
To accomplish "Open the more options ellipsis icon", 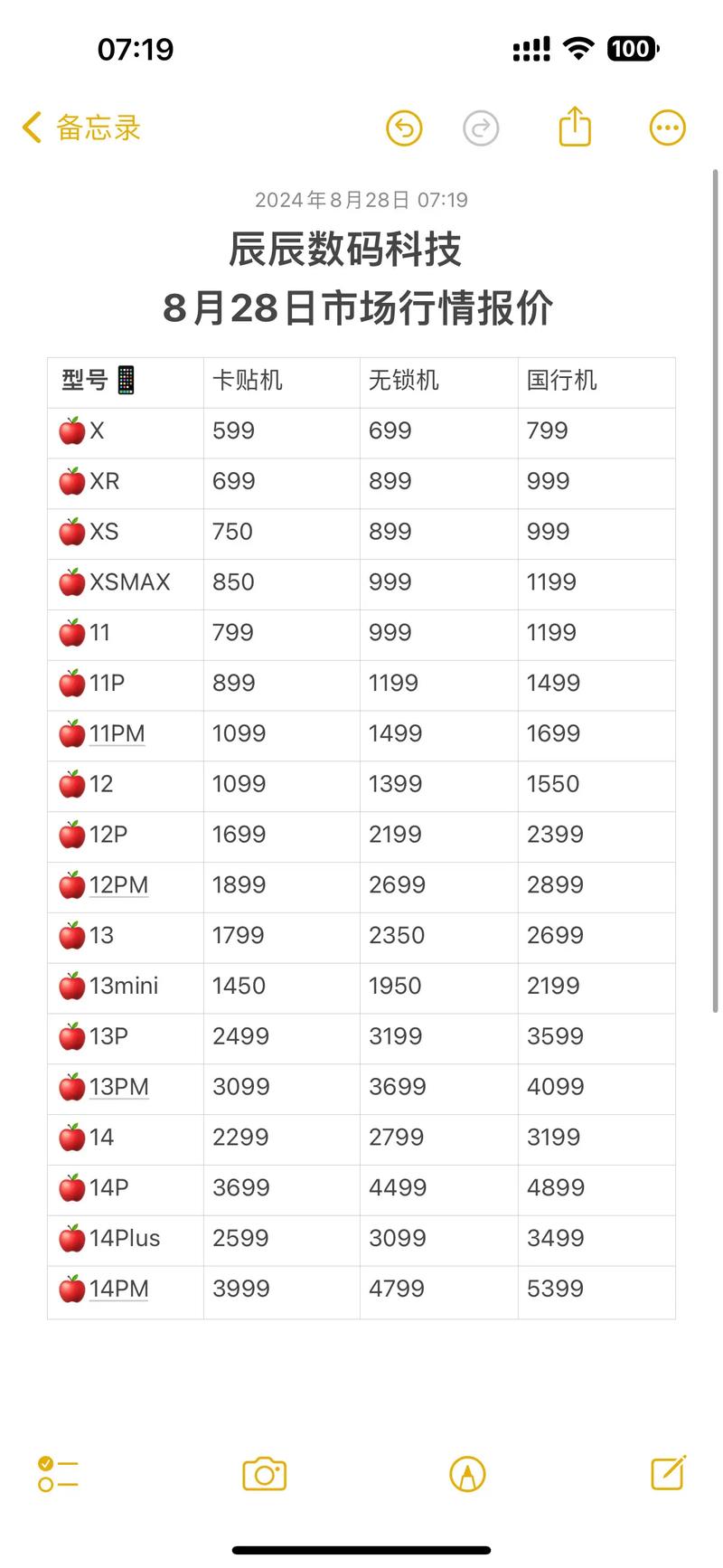I will 667,127.
